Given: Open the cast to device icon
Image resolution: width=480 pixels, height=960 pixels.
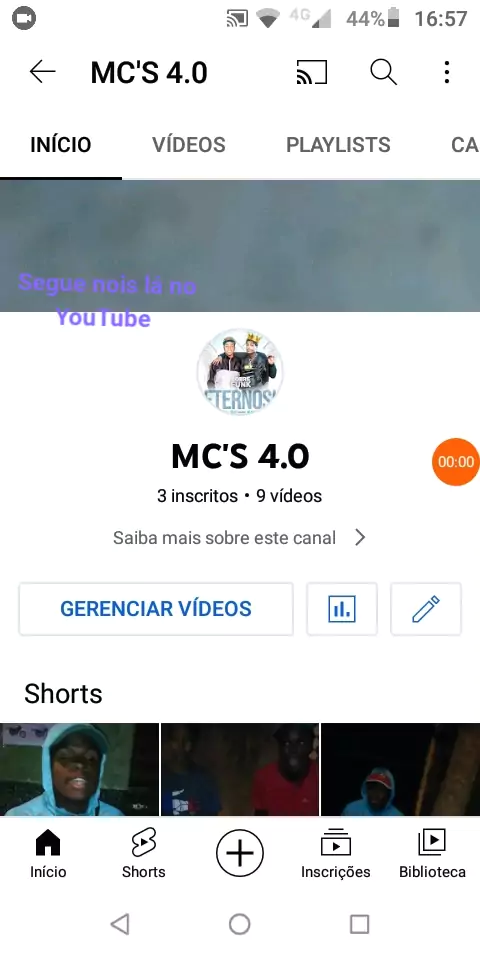Looking at the screenshot, I should coord(312,72).
